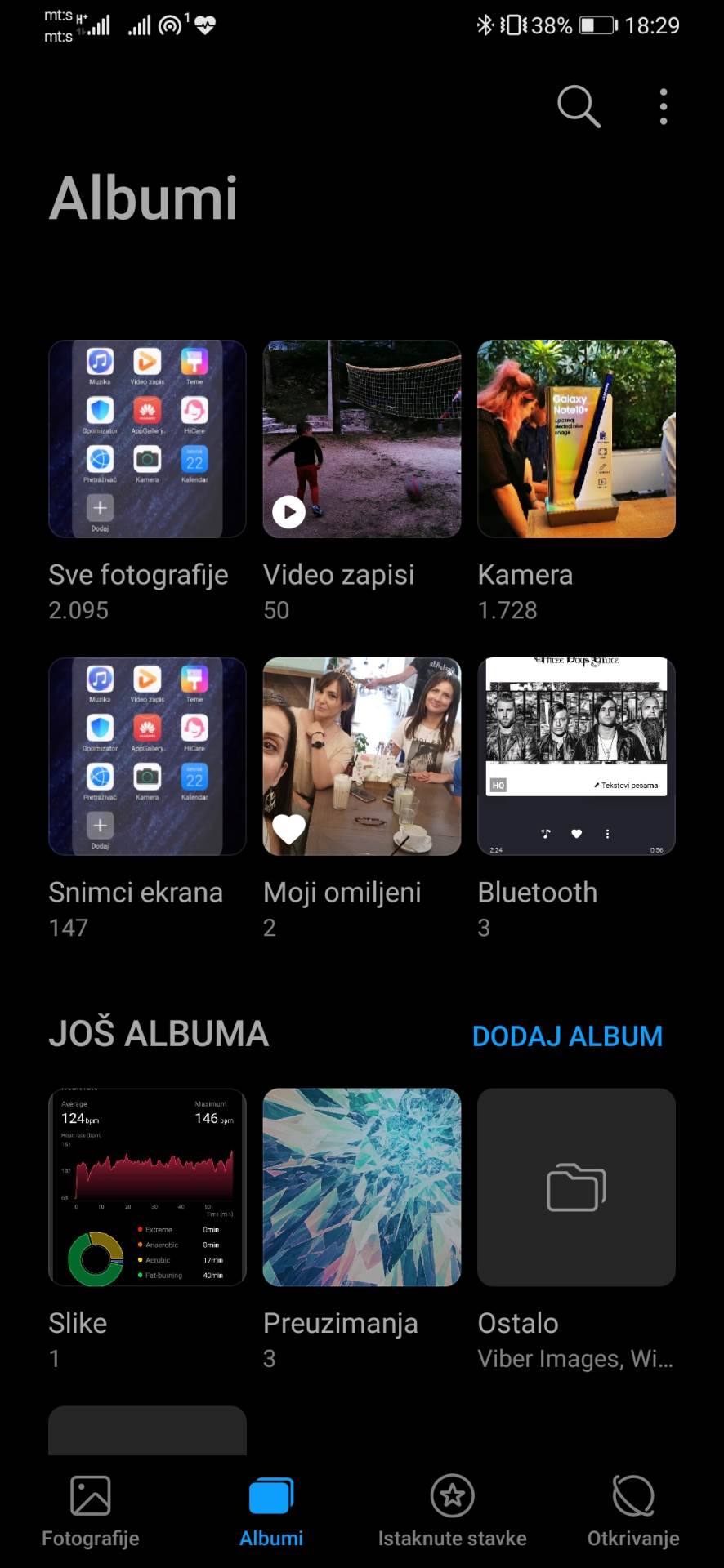The width and height of the screenshot is (724, 1568).
Task: Switch to the Istaknute stavke tab
Action: [x=452, y=1511]
